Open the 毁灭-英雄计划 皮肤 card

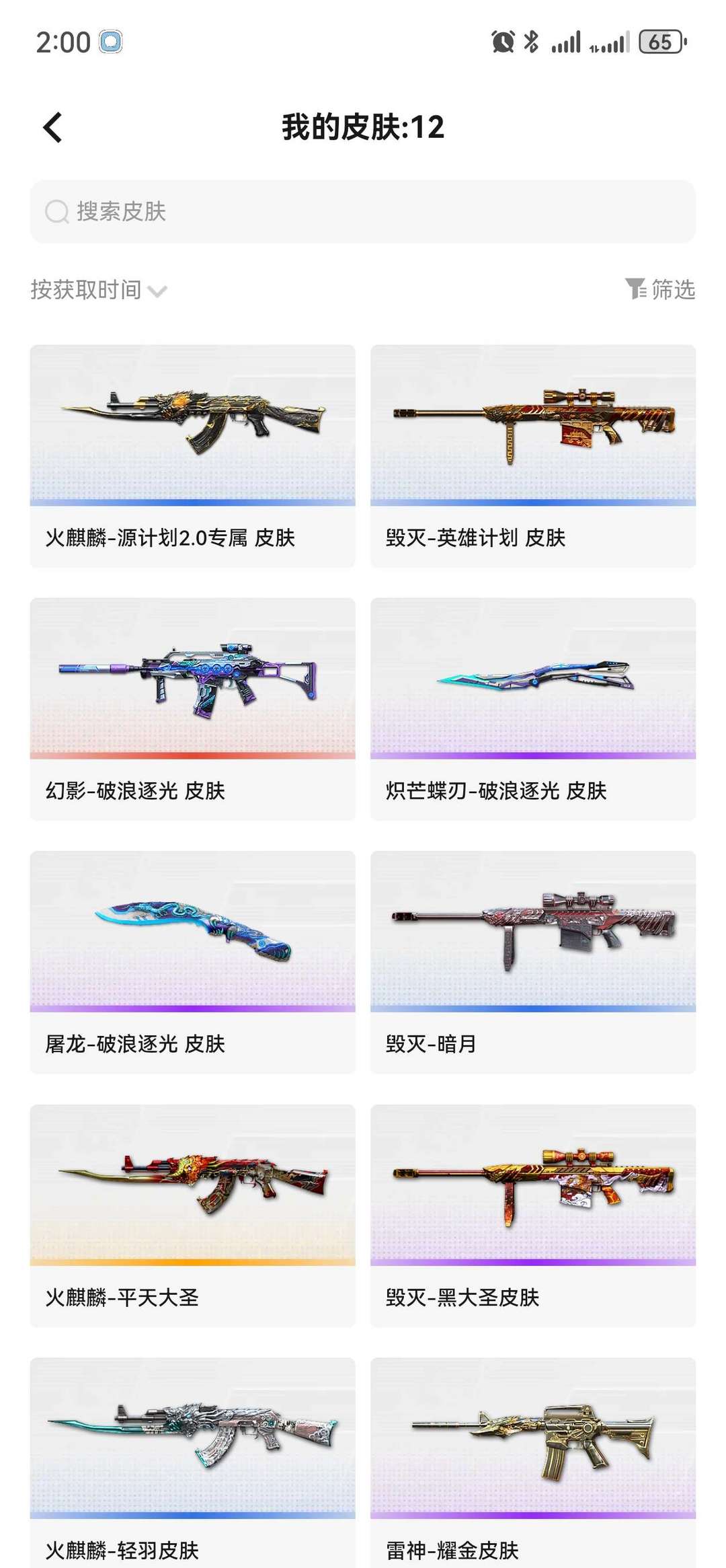coord(533,456)
